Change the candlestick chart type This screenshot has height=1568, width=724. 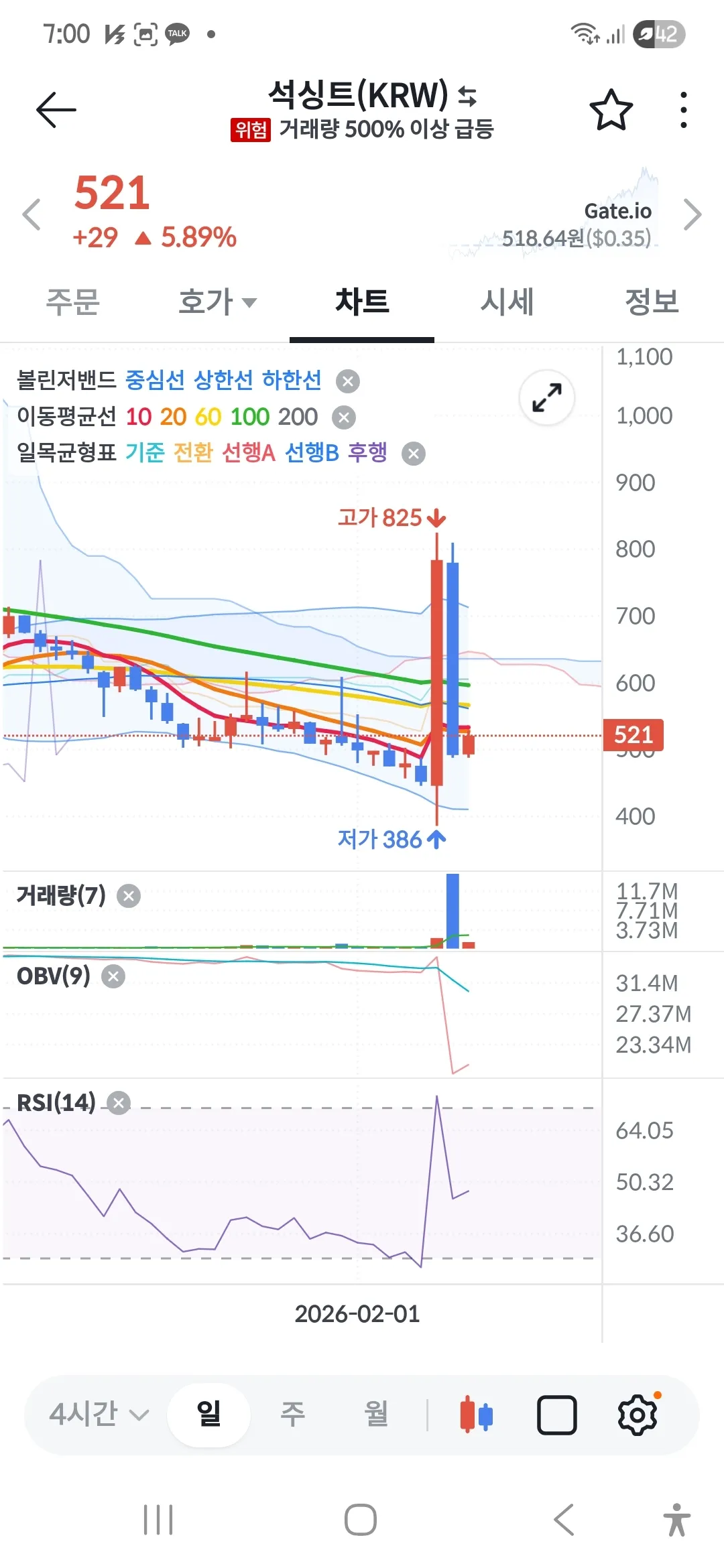click(x=477, y=1415)
